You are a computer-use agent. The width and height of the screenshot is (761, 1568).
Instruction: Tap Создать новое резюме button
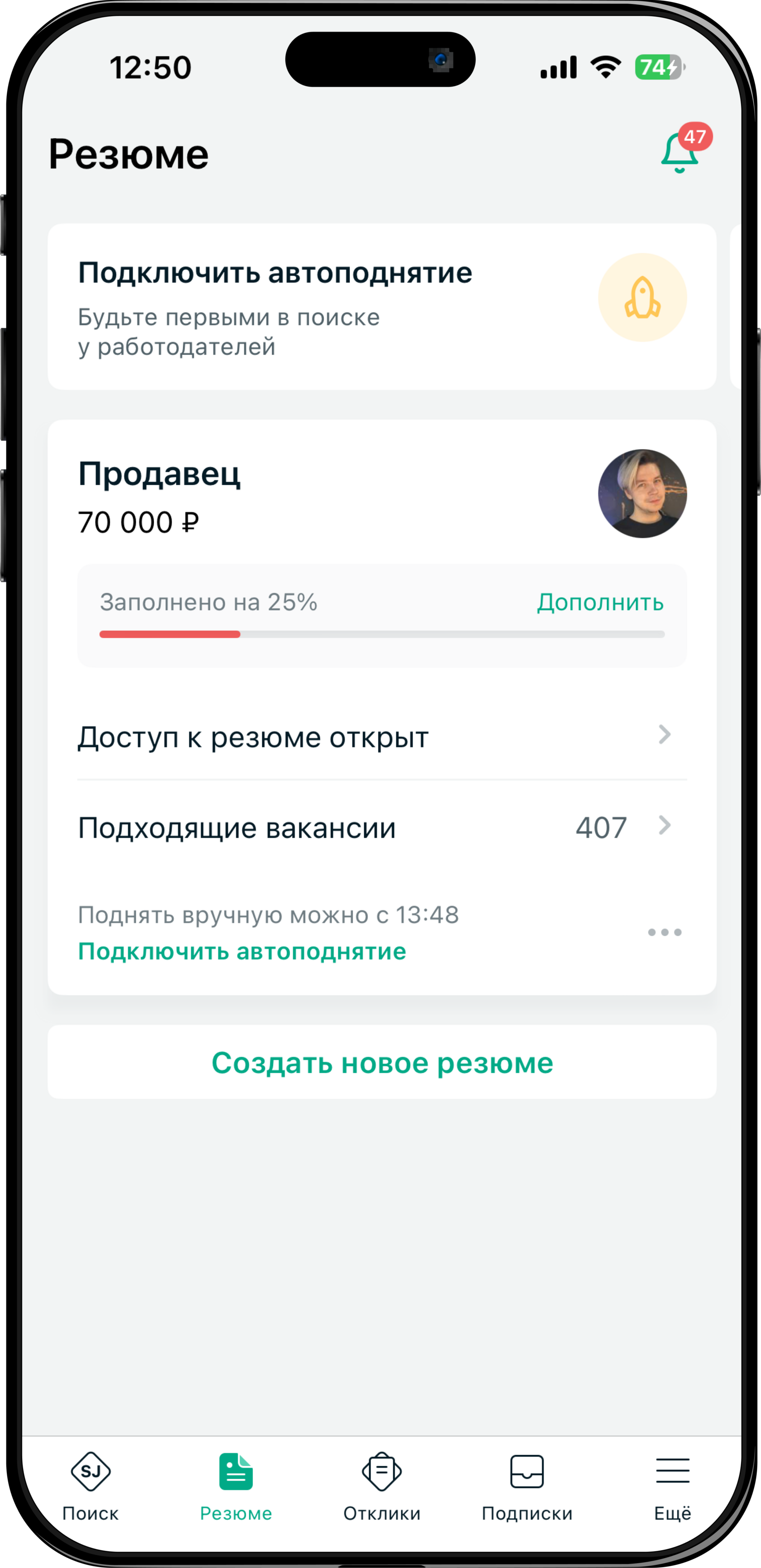[381, 1063]
